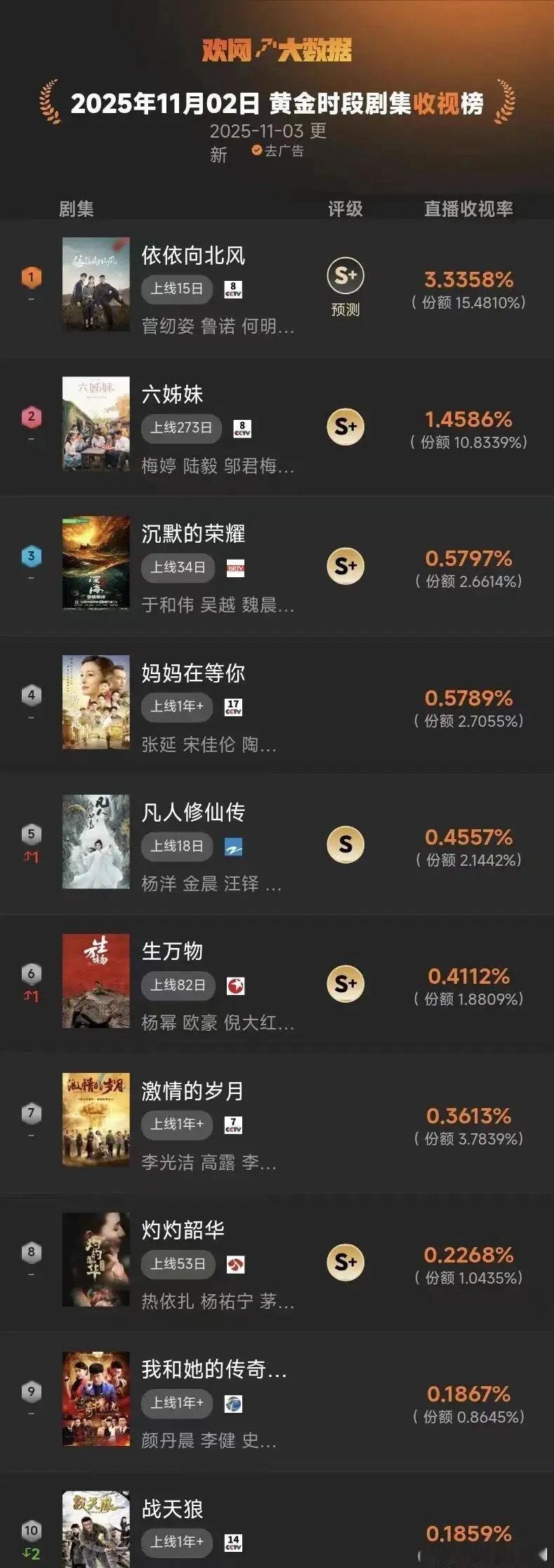The height and width of the screenshot is (1568, 554).
Task: Click the golden rank 1 hexagon badge
Action: click(x=29, y=277)
